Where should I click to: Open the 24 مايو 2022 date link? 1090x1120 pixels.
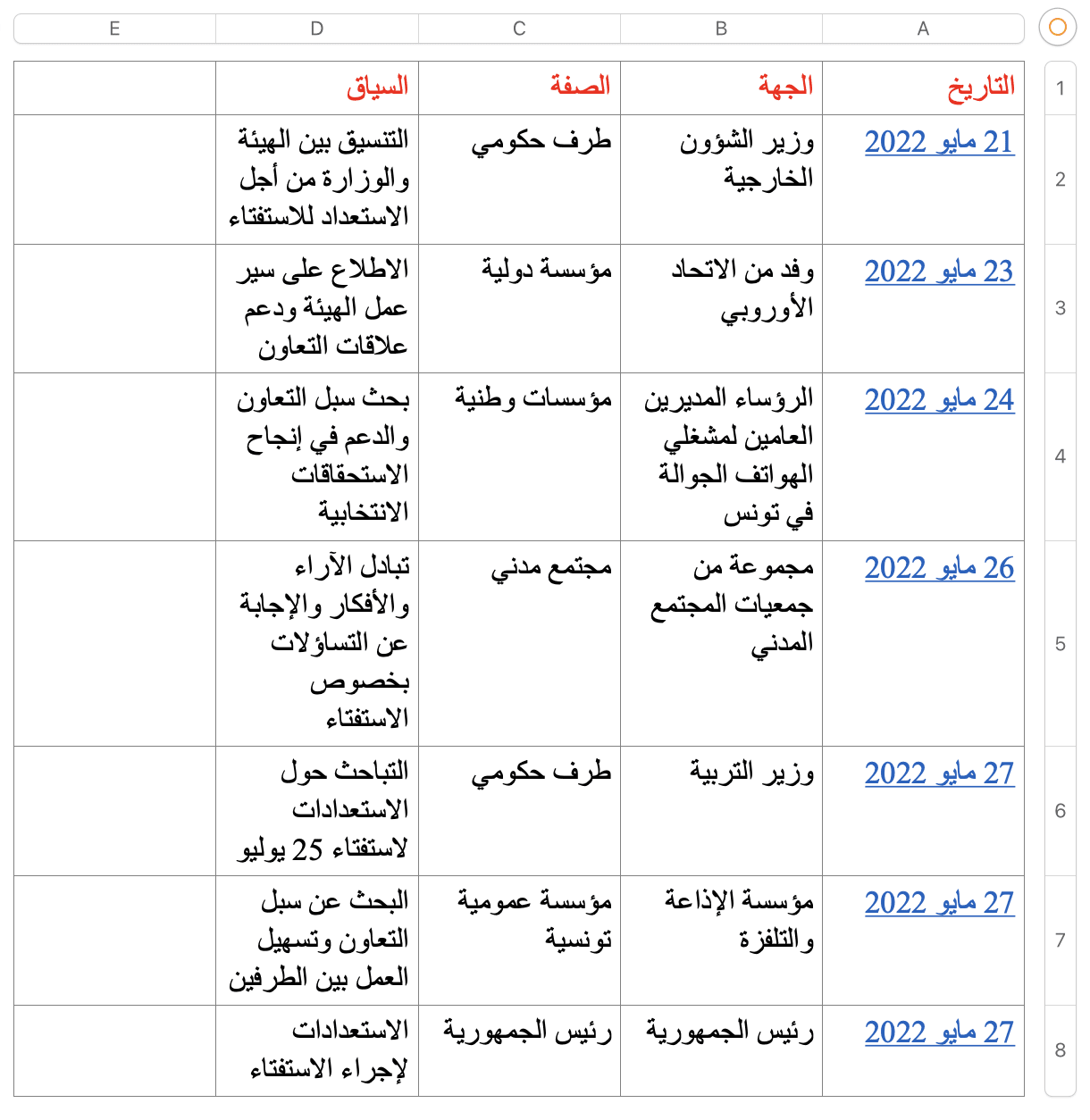pyautogui.click(x=939, y=401)
